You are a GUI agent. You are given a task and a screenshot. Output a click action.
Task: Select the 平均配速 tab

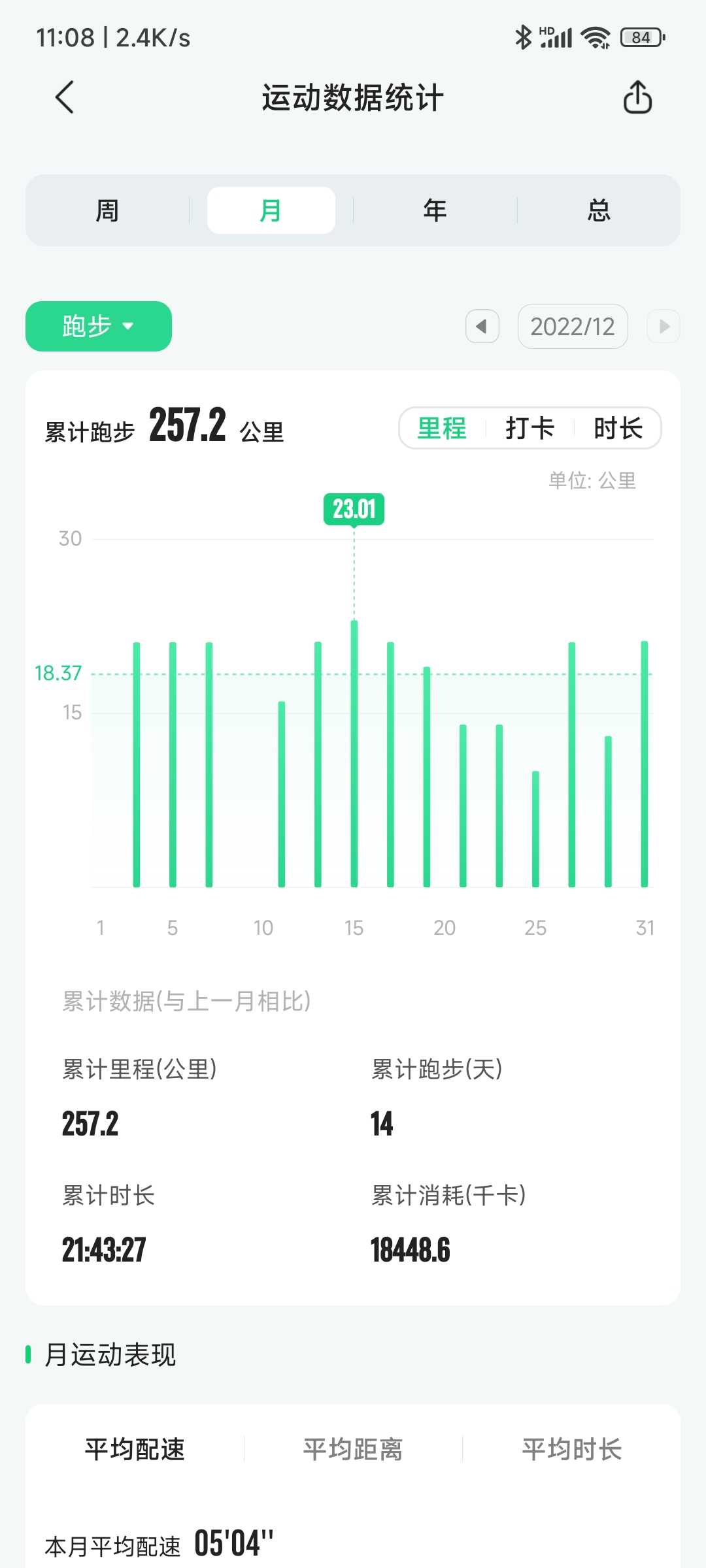[135, 1449]
